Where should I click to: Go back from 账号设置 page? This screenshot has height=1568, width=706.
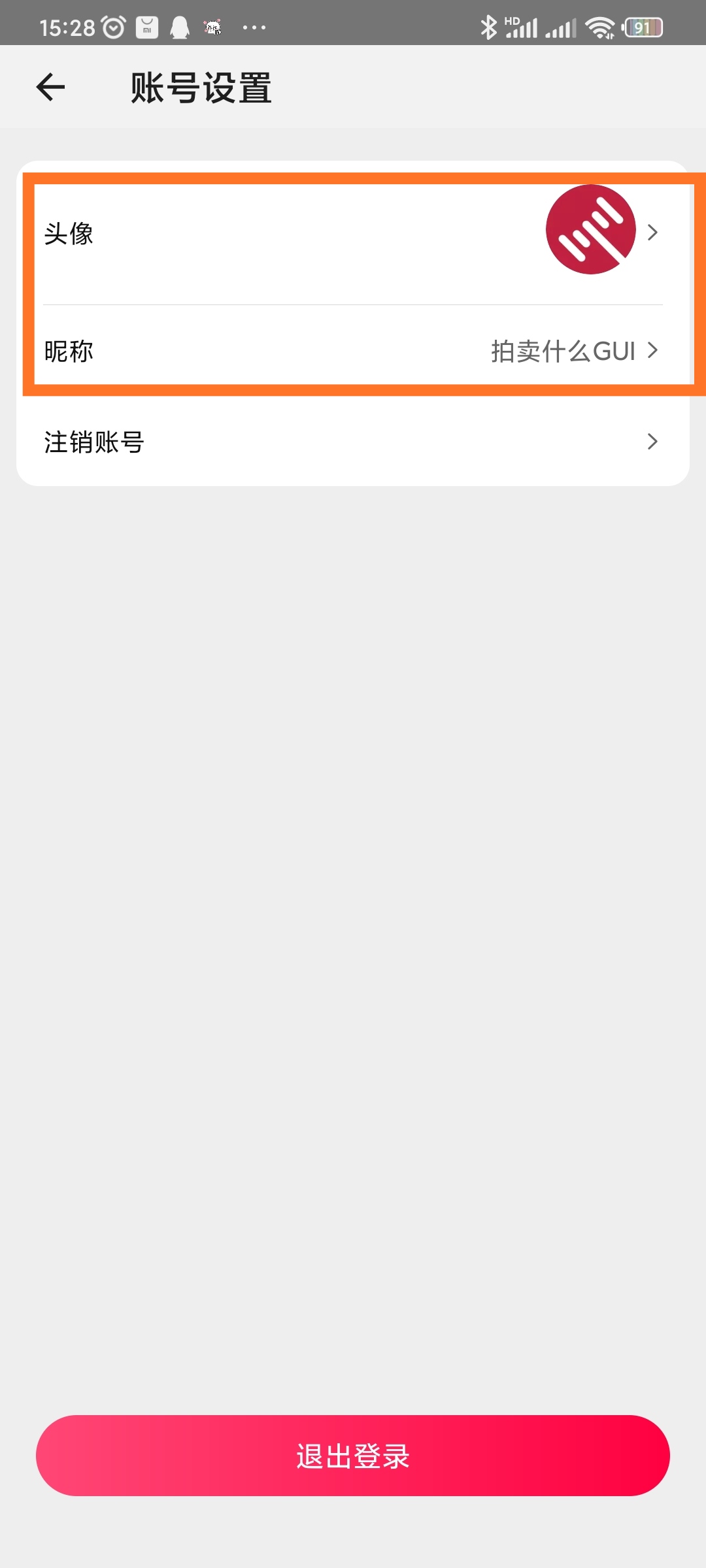50,87
